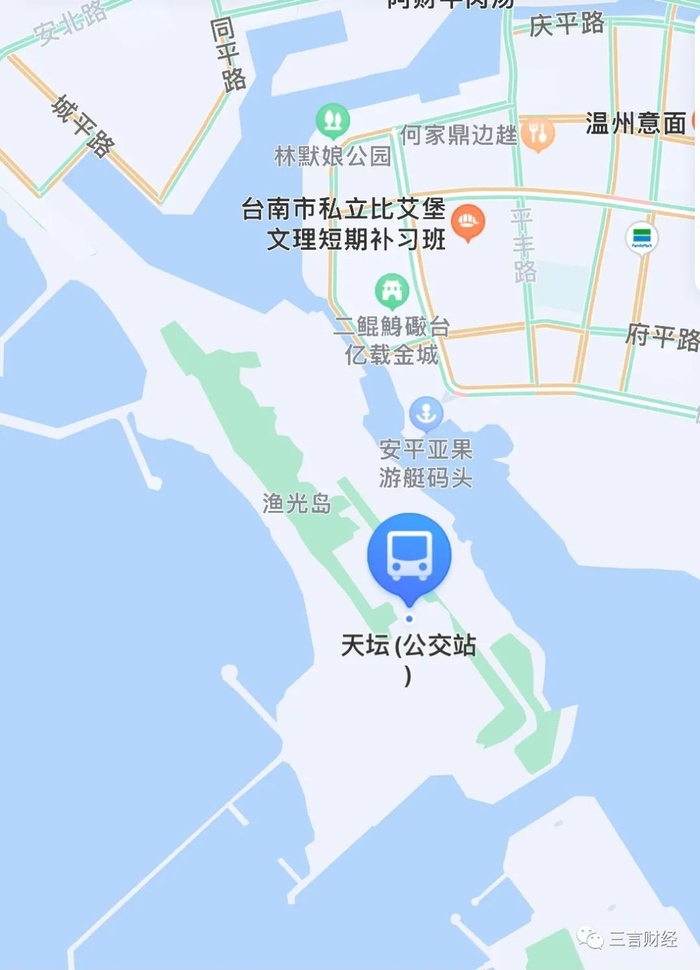Tap the 安平亚果游艇码头 anchor marker
This screenshot has height=970, width=700.
[x=427, y=414]
